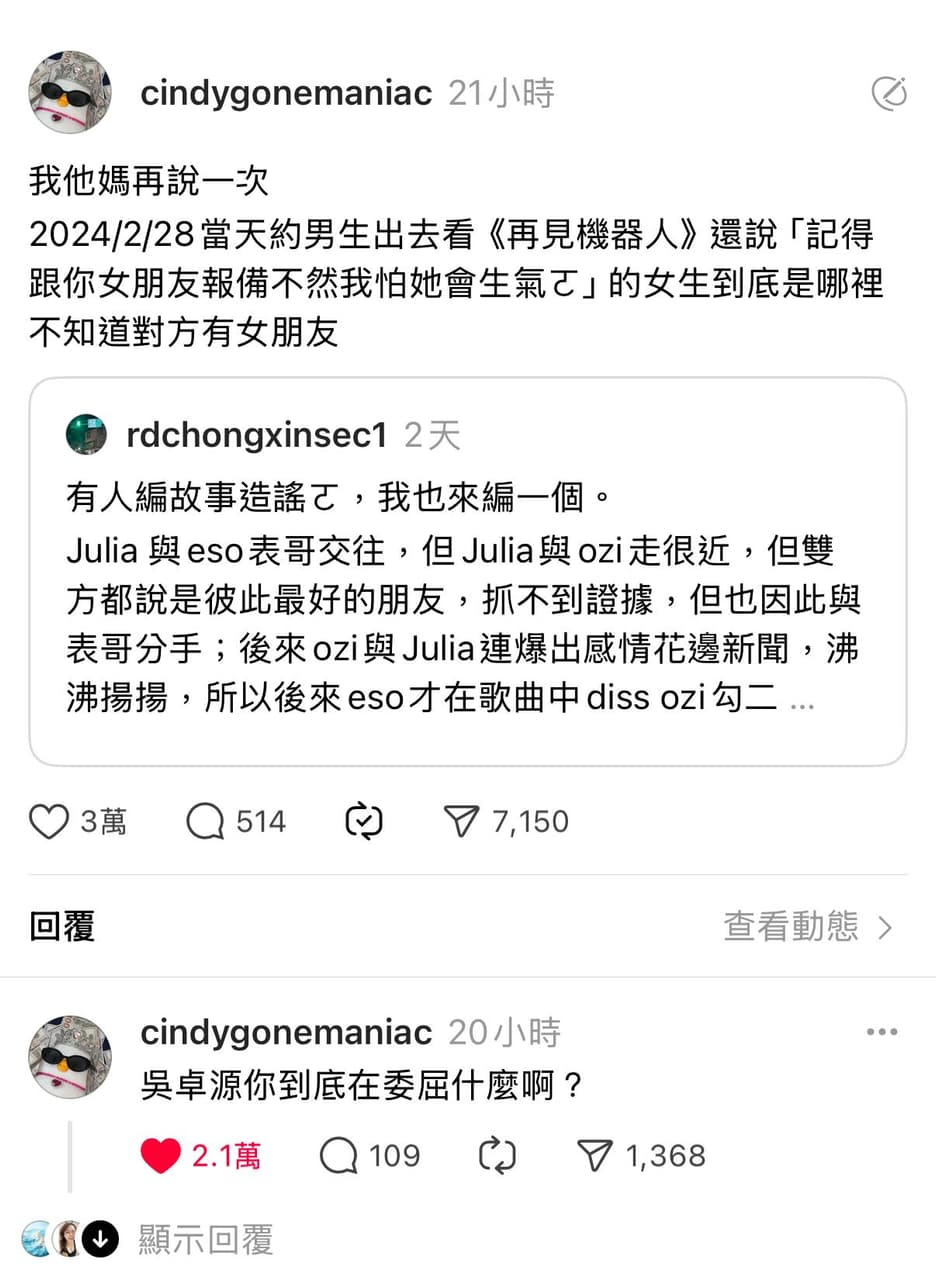Viewport: 936px width, 1280px height.
Task: Unlike the reply with 2.1萬 likes
Action: 161,1156
